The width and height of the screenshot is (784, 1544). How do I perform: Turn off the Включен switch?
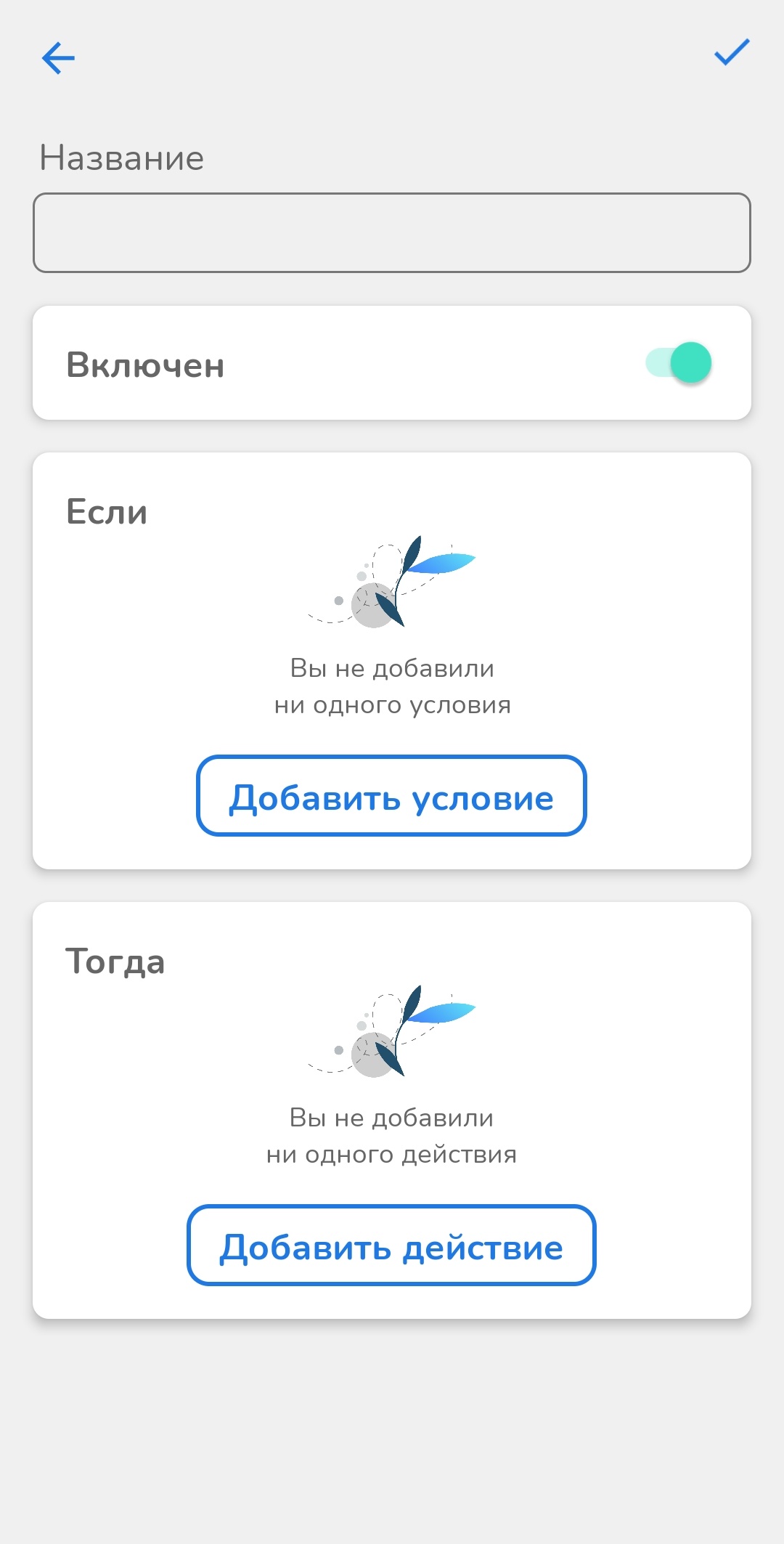679,362
